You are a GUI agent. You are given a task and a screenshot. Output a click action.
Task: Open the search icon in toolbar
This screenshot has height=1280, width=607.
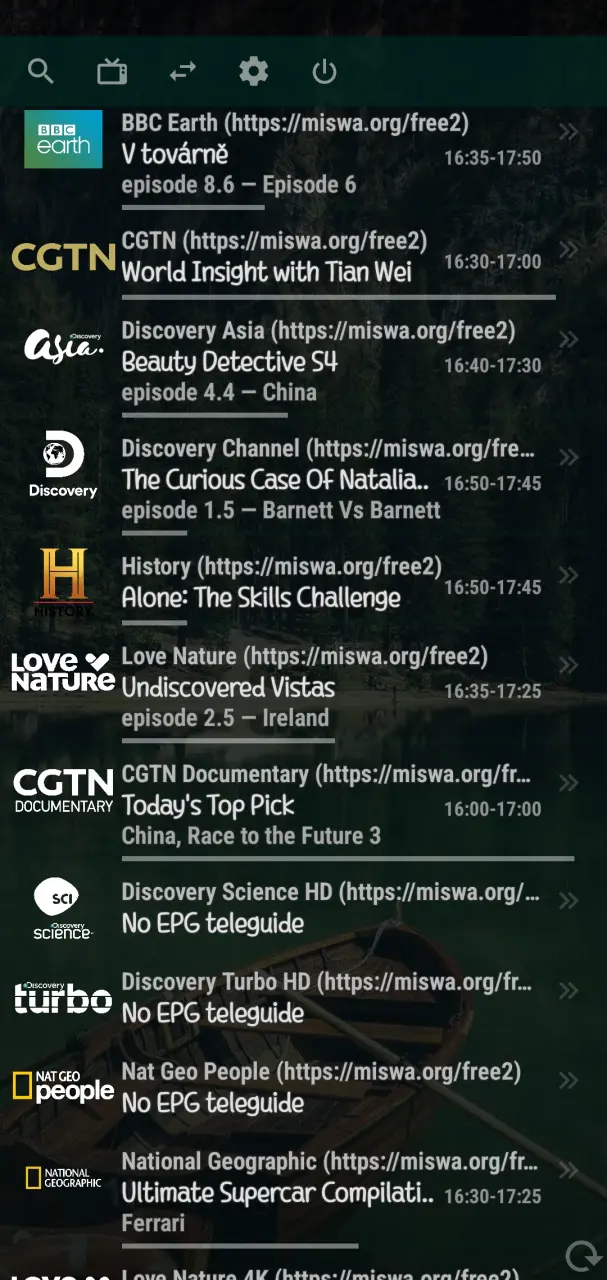click(x=41, y=71)
